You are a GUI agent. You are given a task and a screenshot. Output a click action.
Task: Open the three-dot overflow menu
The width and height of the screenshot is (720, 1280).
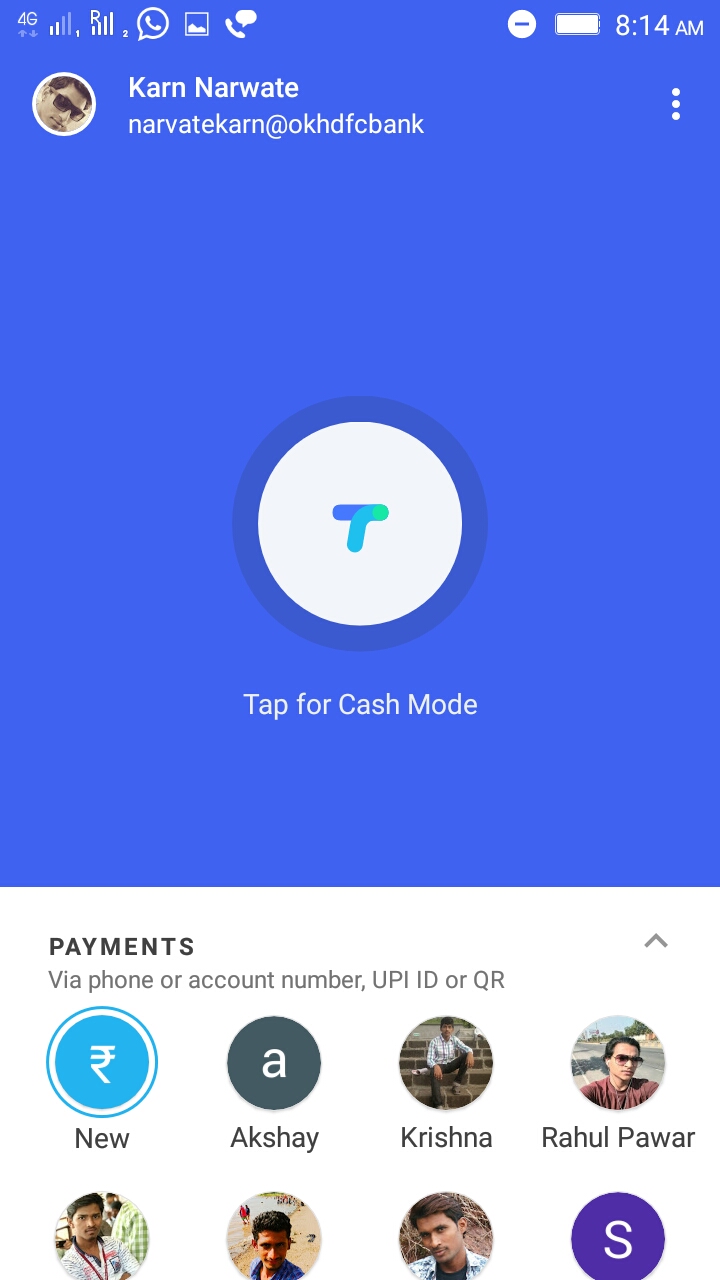point(676,104)
